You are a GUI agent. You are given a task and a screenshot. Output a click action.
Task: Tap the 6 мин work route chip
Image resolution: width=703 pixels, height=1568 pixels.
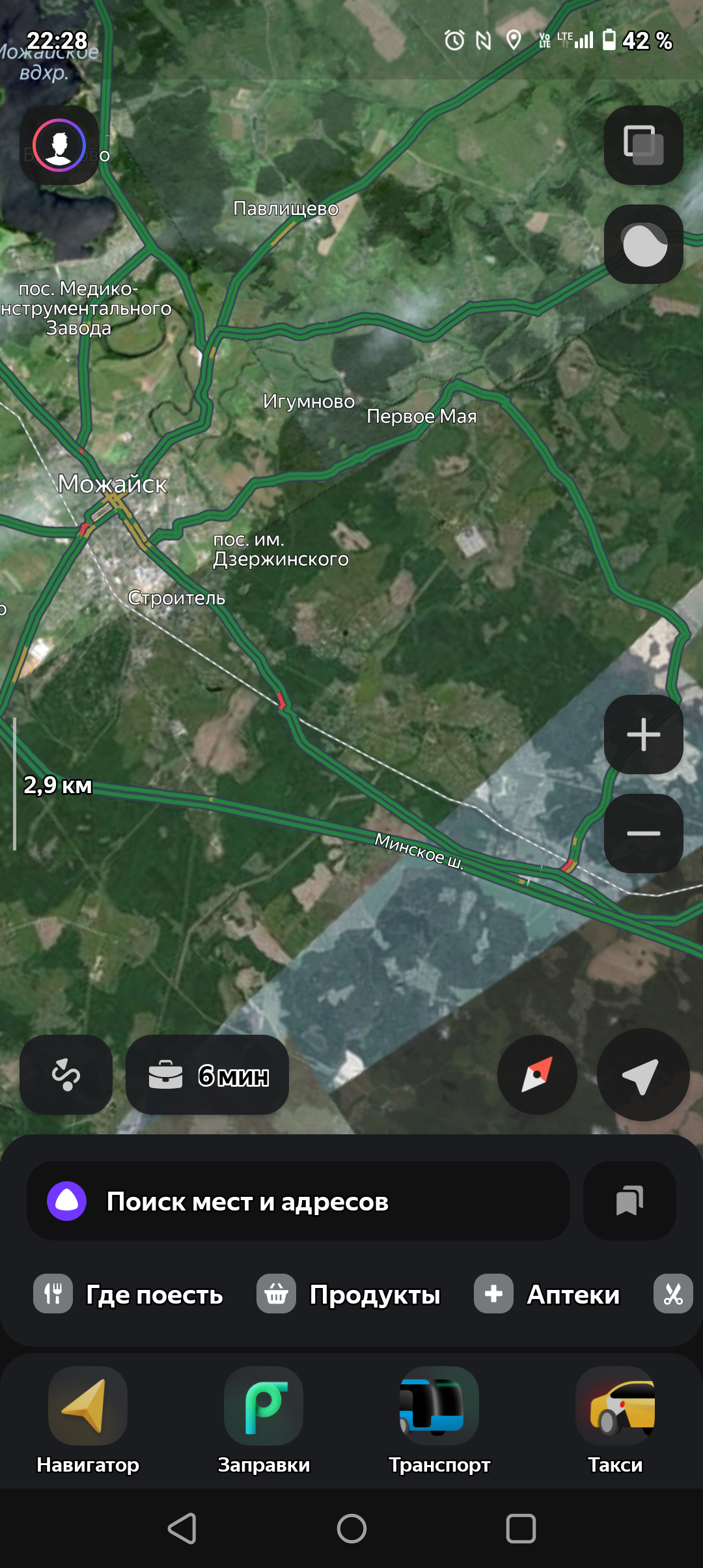[207, 1075]
